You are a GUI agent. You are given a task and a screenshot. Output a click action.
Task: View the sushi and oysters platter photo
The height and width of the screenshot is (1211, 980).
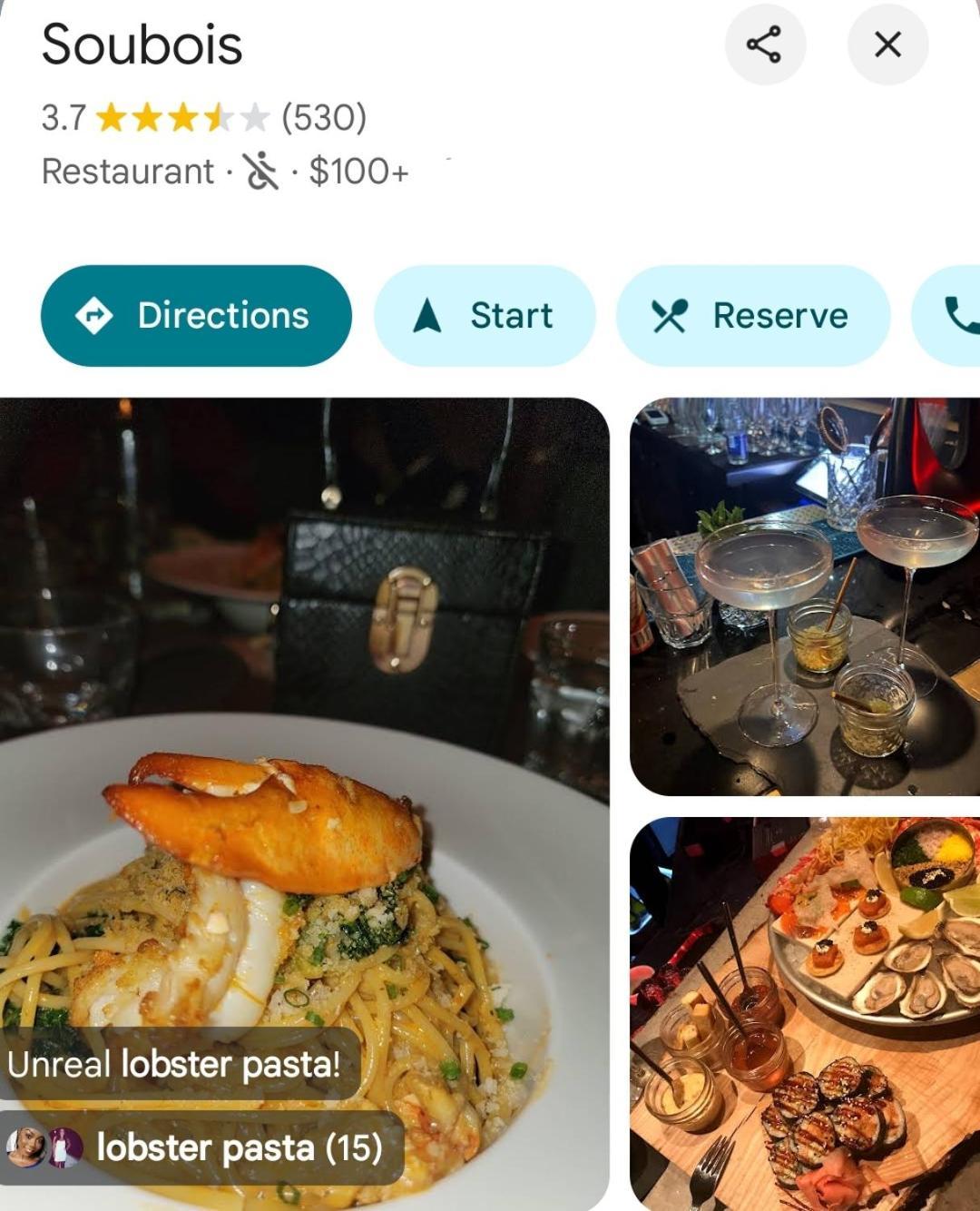tap(804, 1012)
